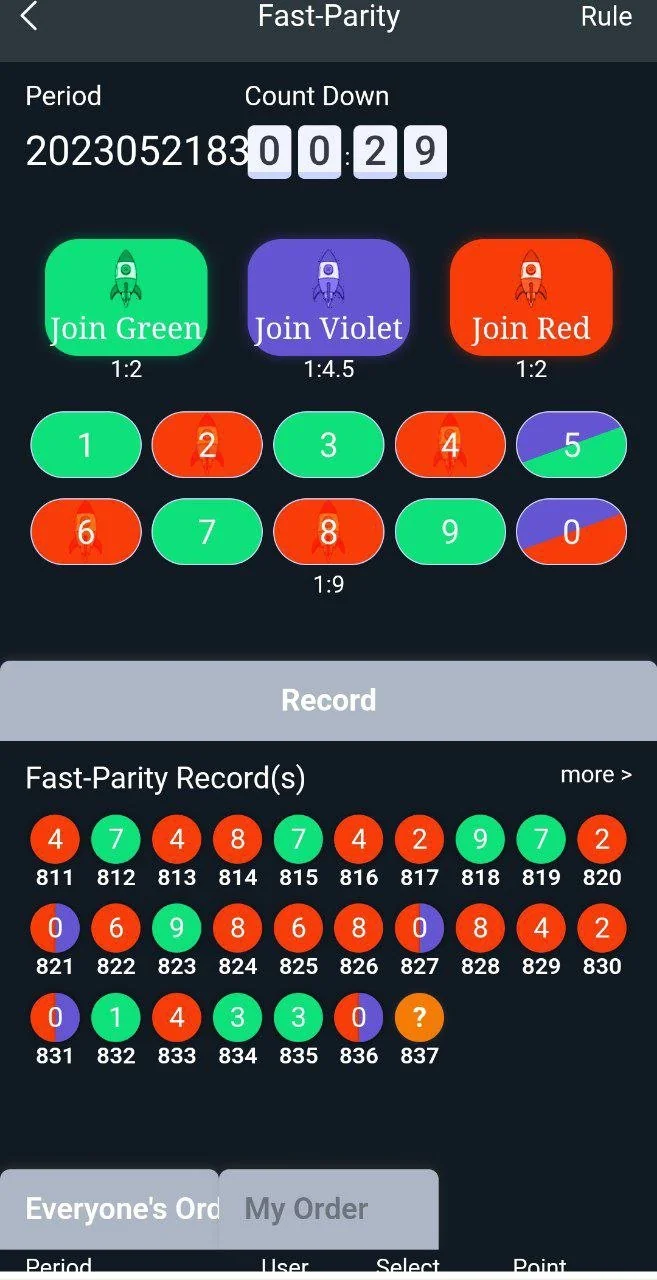
Task: Go back using the top-left arrow
Action: pos(29,17)
